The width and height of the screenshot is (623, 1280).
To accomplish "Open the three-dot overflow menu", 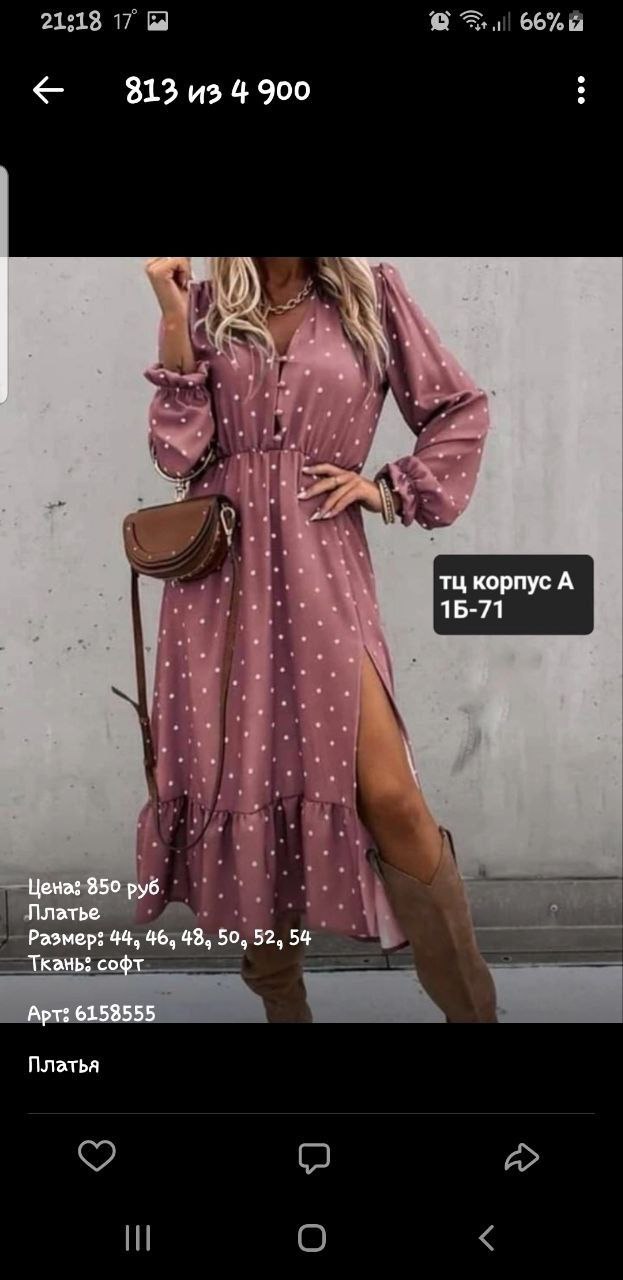I will coord(580,91).
